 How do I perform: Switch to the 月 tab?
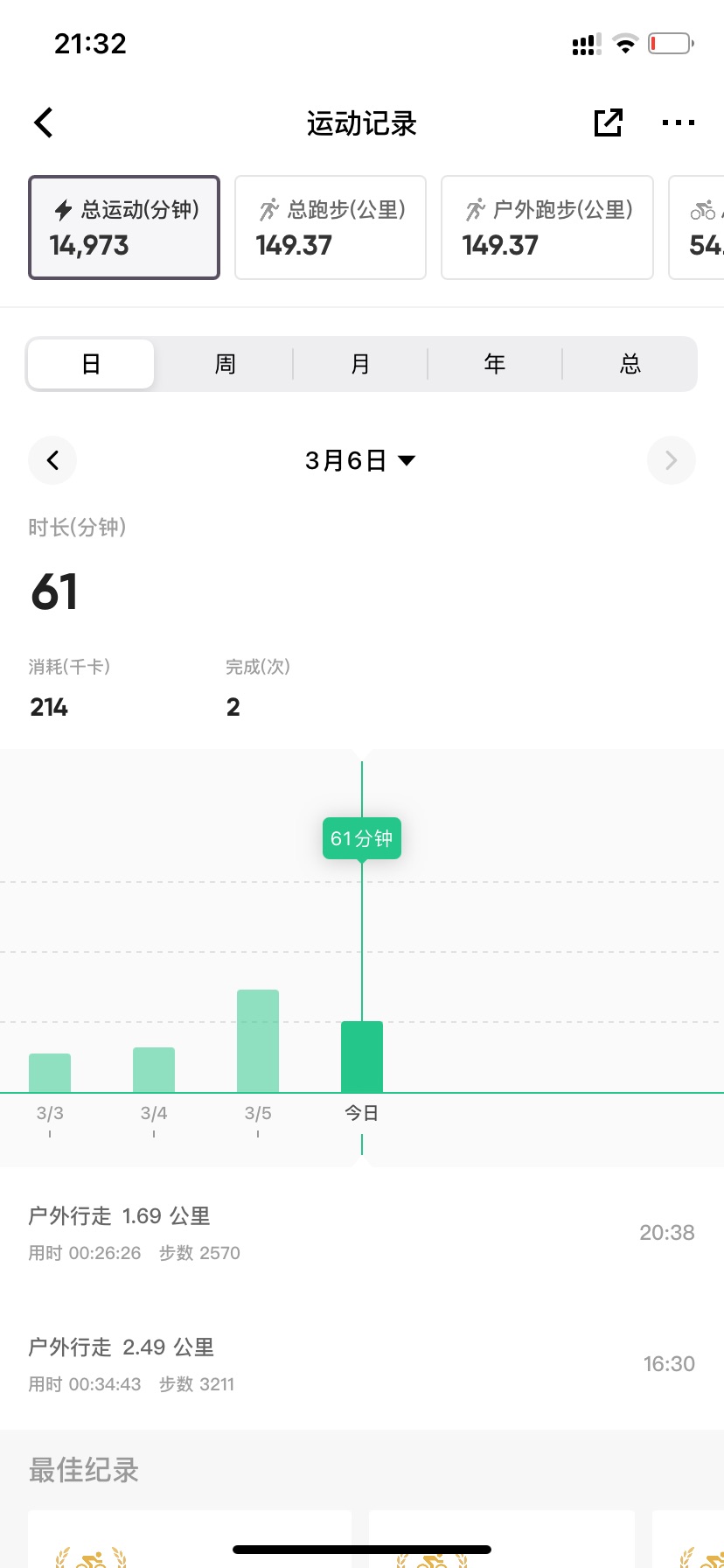point(360,364)
